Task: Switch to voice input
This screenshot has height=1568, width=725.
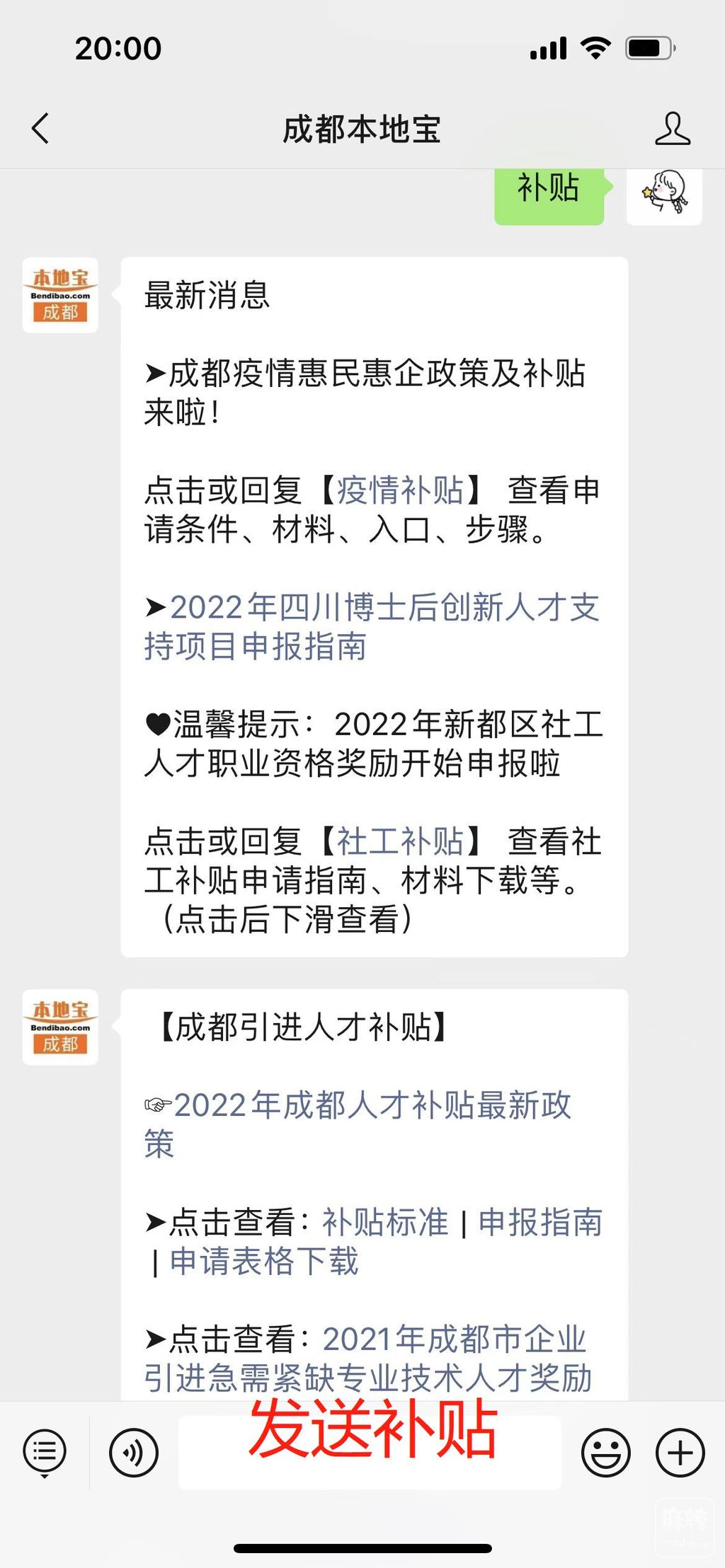Action: point(133,1453)
